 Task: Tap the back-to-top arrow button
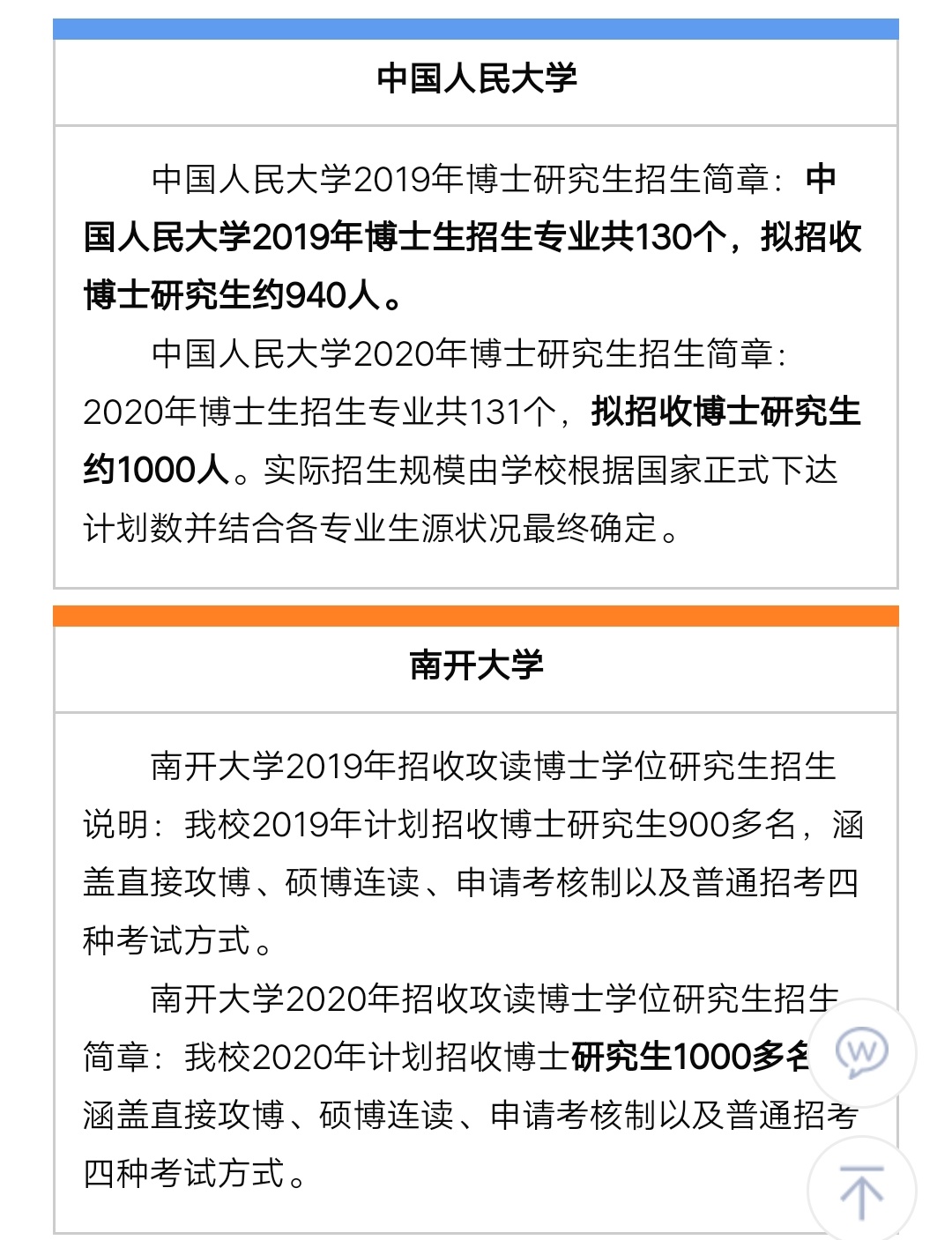click(x=861, y=1192)
